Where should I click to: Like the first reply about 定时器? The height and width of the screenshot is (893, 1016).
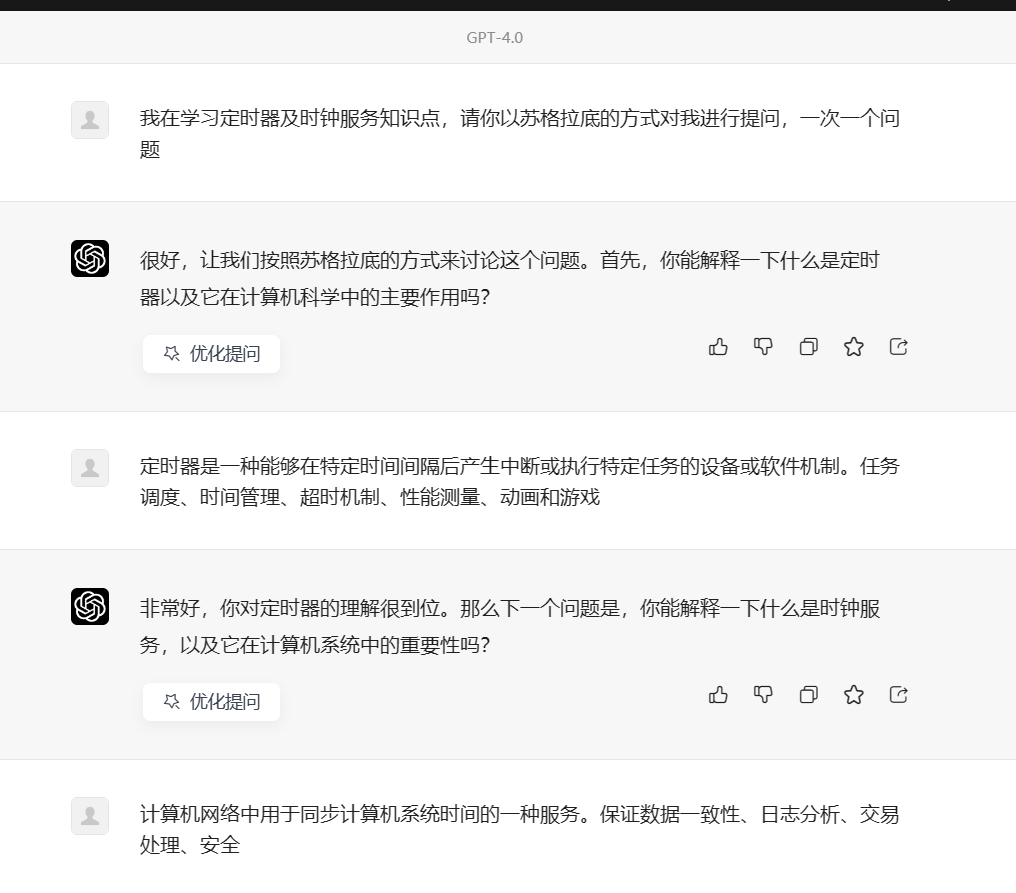pos(718,347)
